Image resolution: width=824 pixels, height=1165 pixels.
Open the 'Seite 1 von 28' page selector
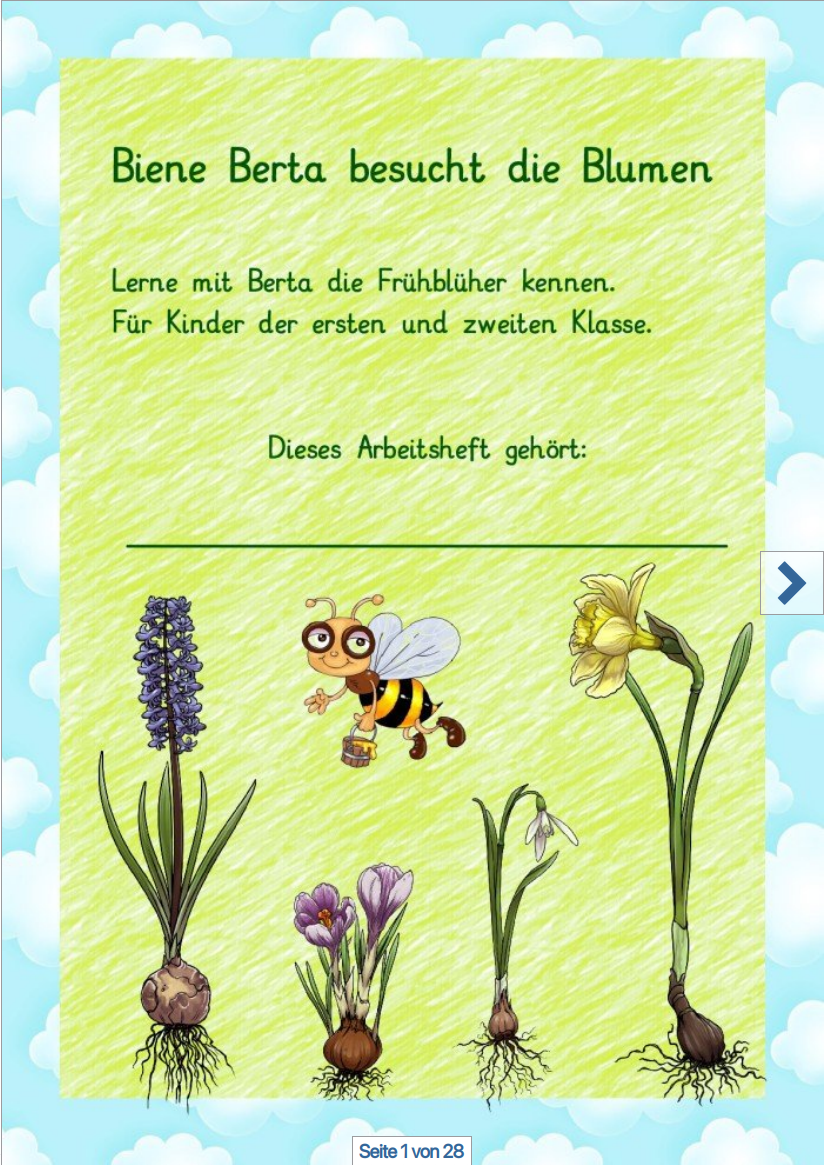tap(411, 1151)
